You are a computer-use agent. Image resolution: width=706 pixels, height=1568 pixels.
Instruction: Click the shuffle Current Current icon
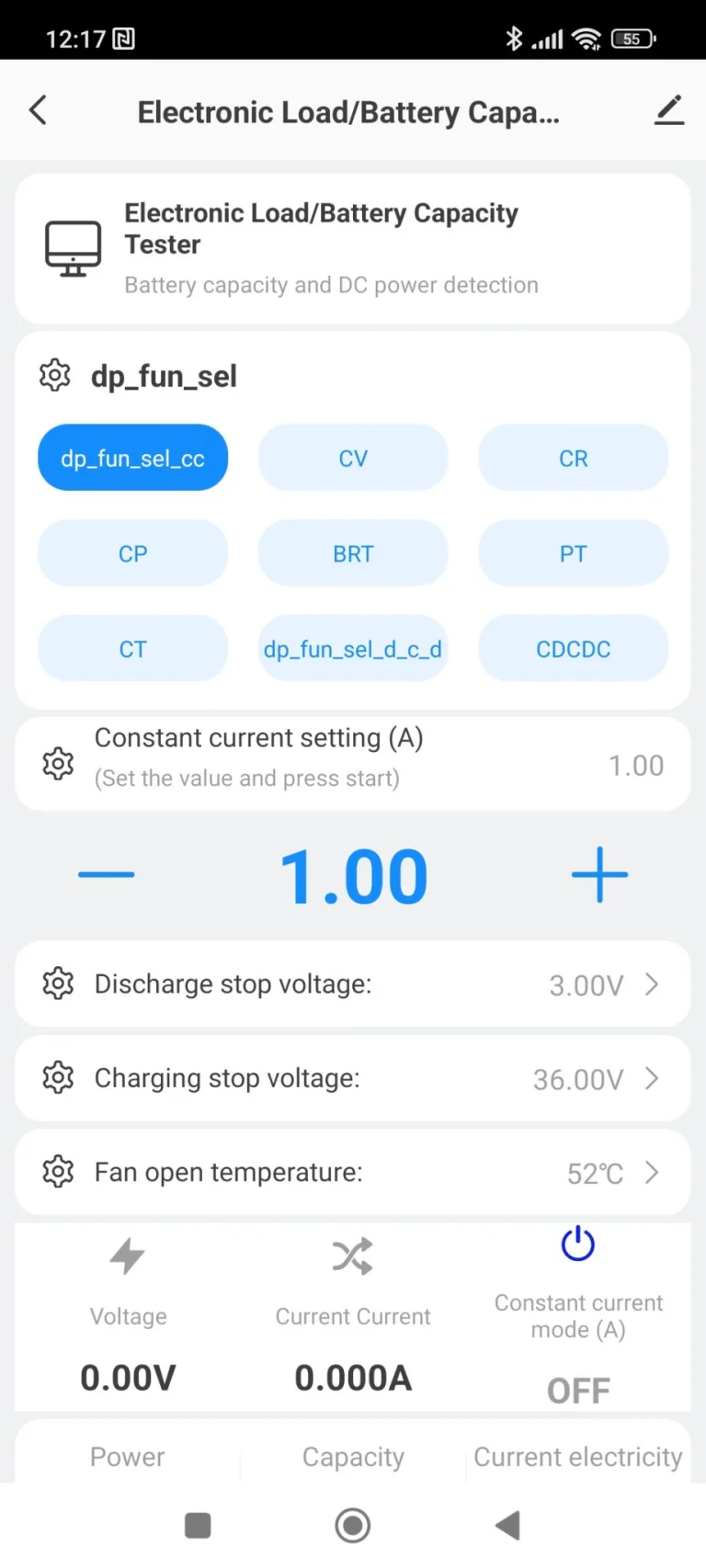(x=353, y=1256)
